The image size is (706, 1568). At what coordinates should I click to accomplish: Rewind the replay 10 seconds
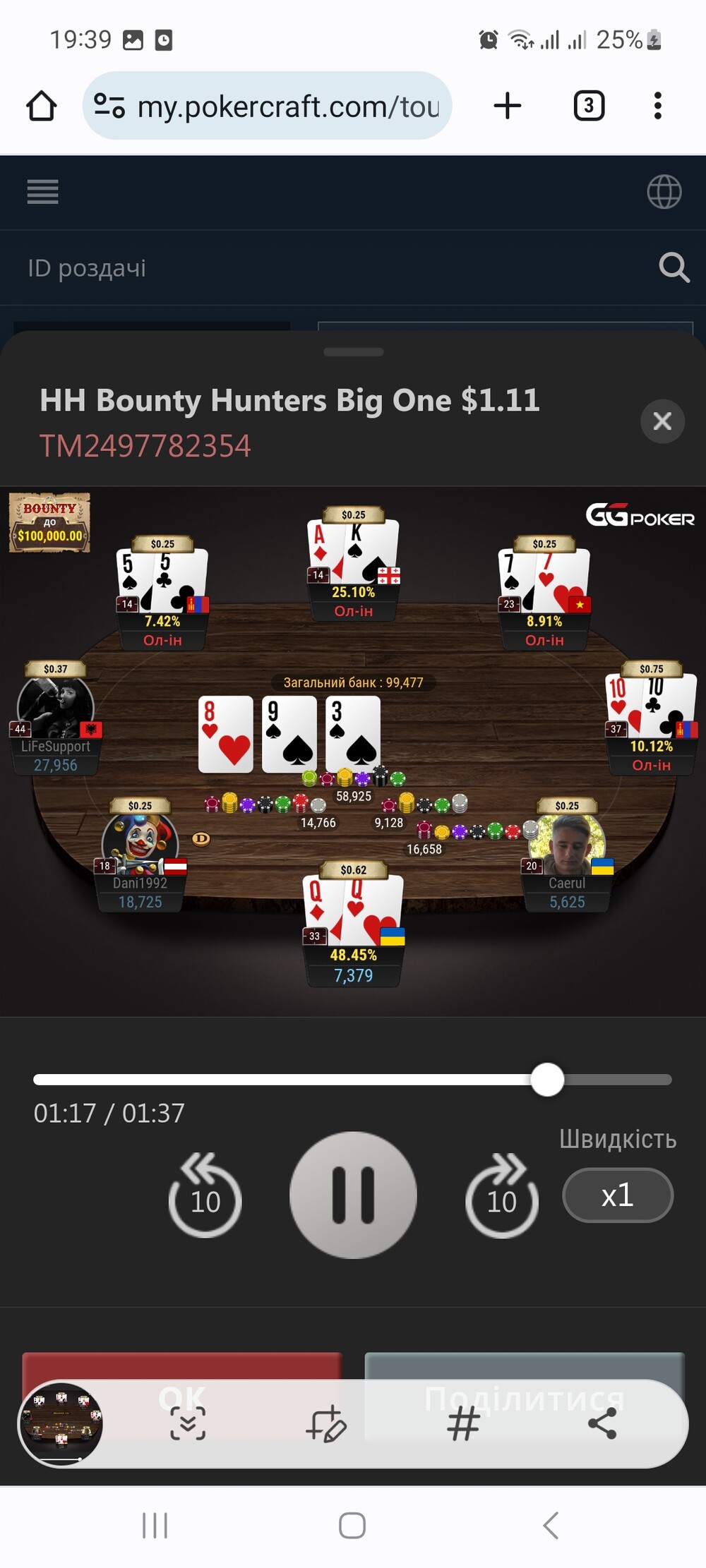205,1195
